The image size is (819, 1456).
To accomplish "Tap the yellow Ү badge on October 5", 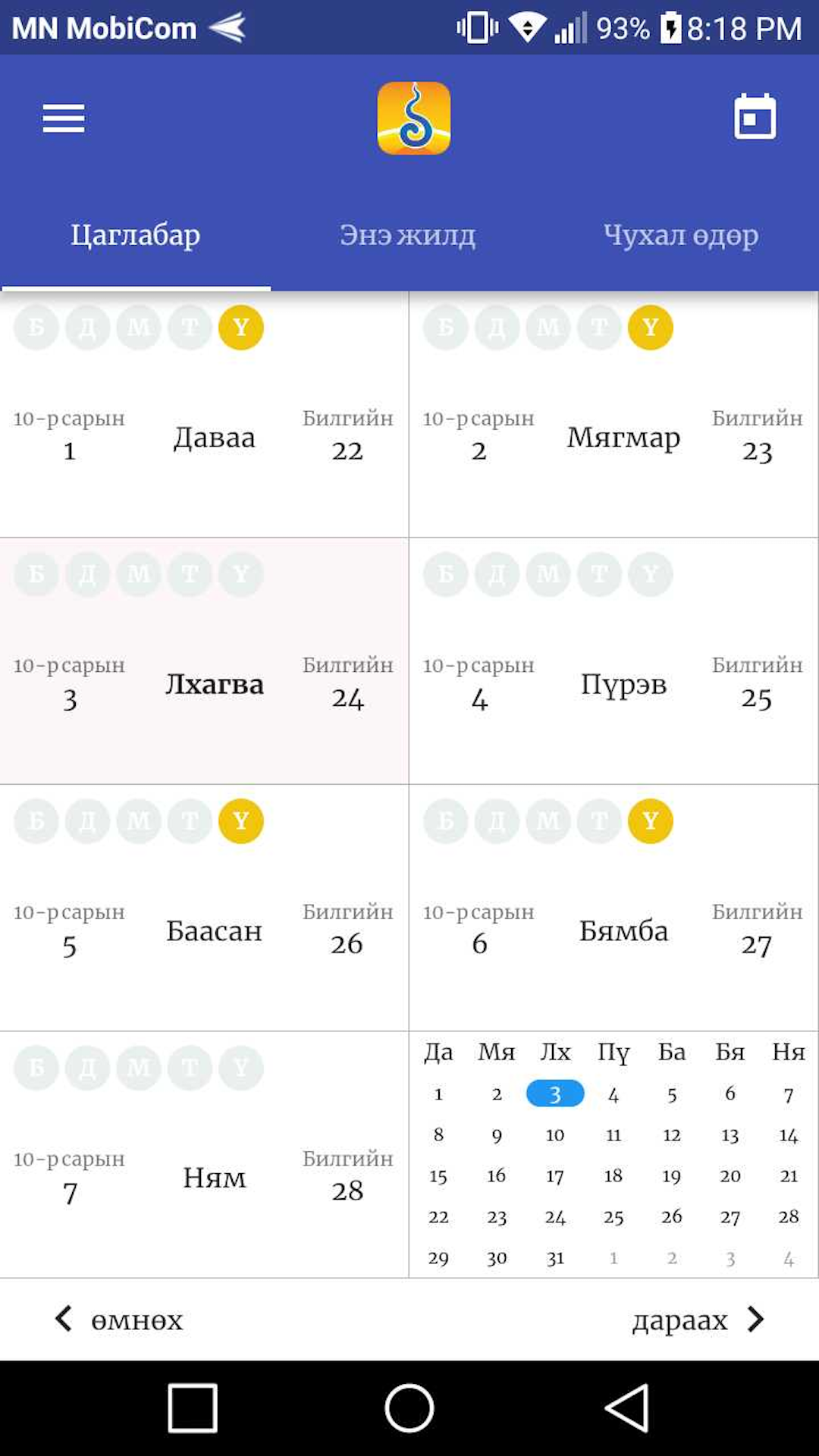I will pyautogui.click(x=241, y=821).
